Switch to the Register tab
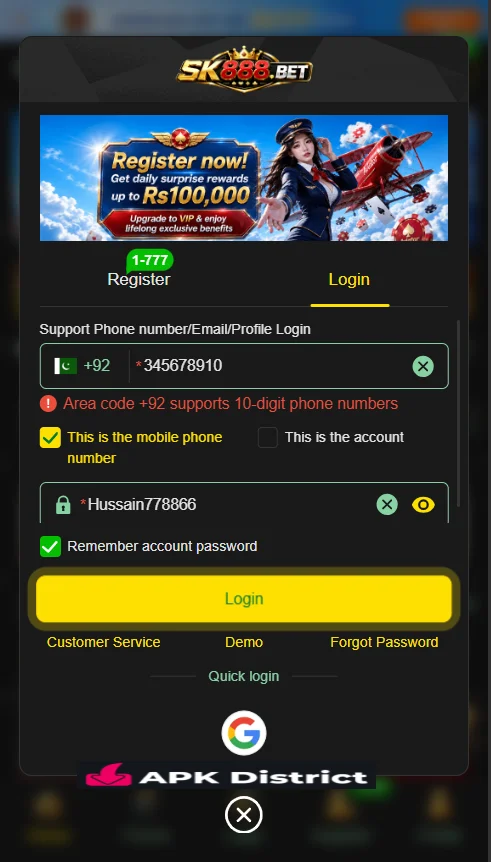Viewport: 491px width, 862px height. click(x=139, y=279)
